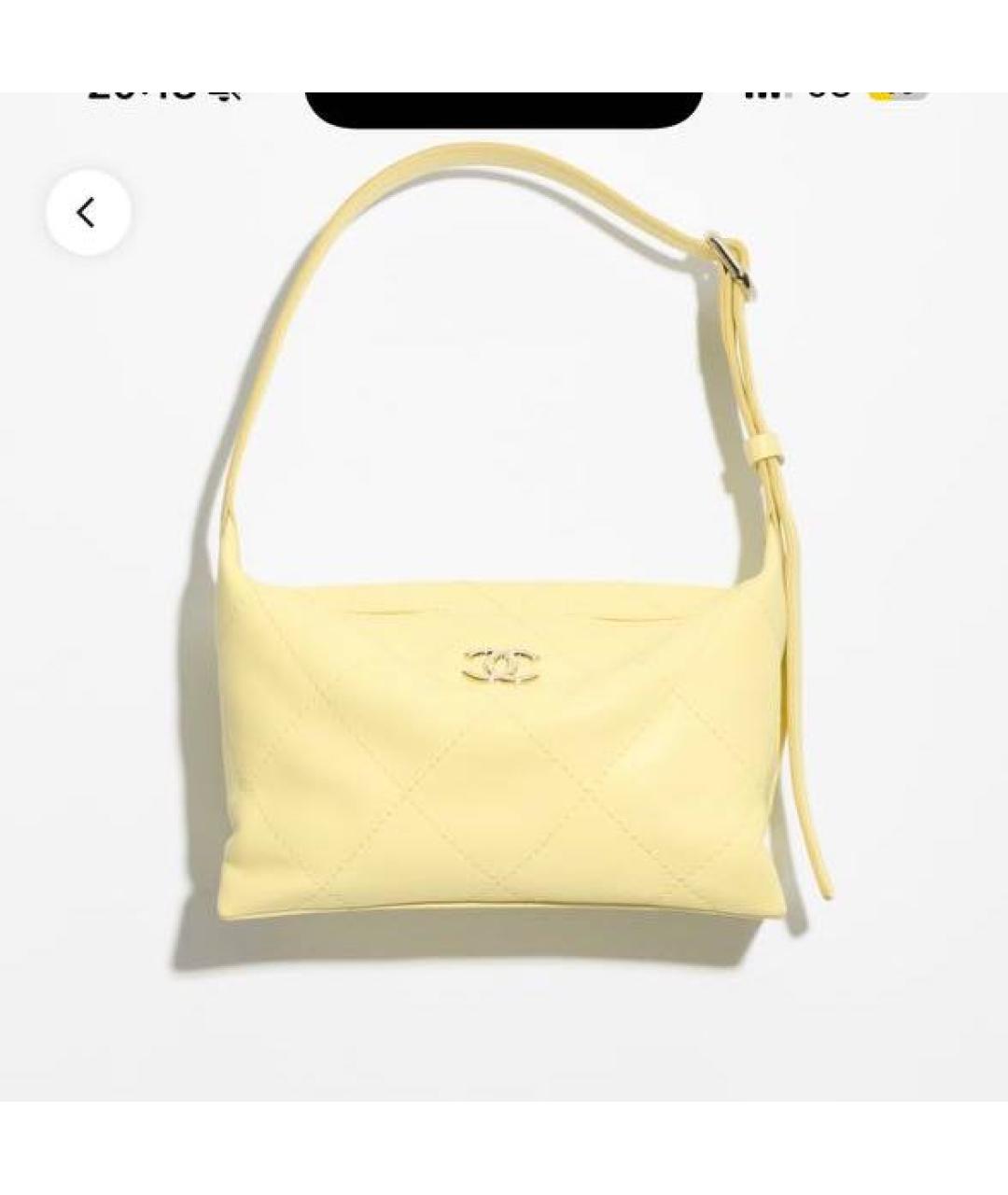Go back using the arrow button
The height and width of the screenshot is (1195, 1008).
[88, 213]
